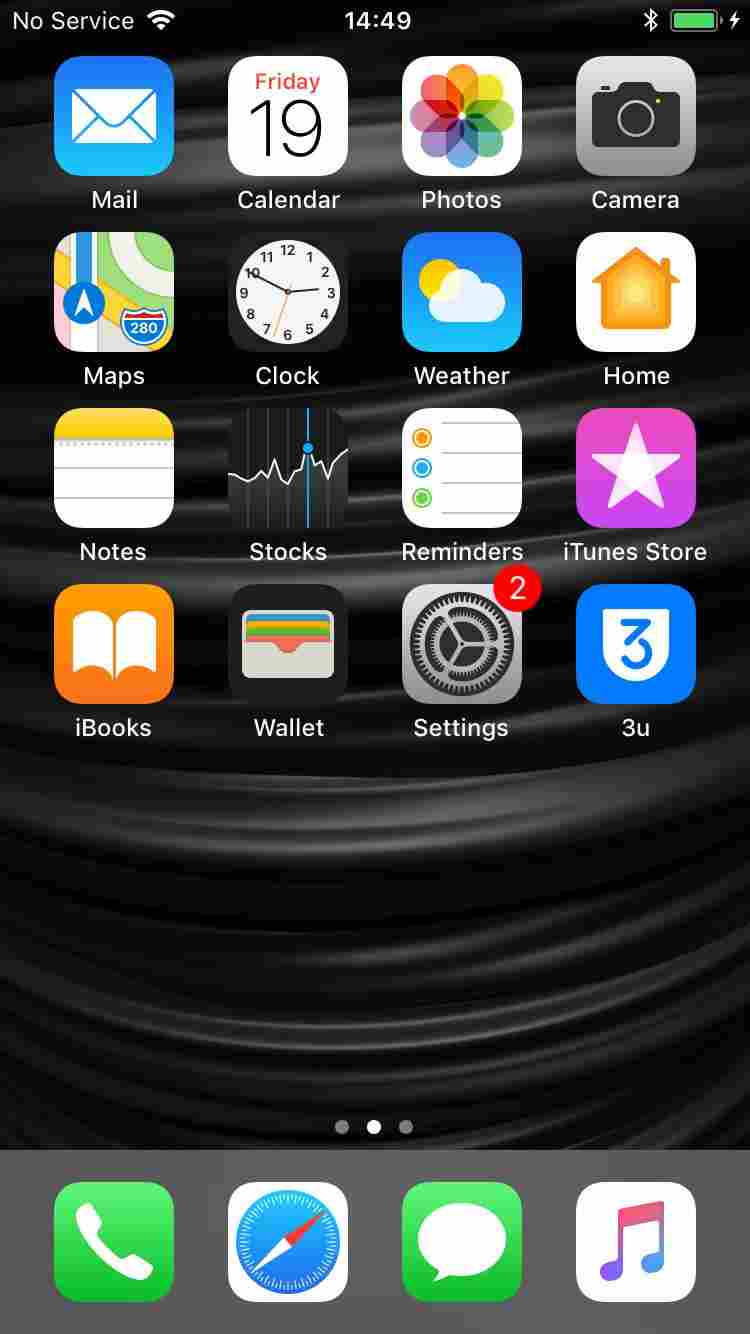View the Stocks app
The height and width of the screenshot is (1334, 750).
pos(288,468)
